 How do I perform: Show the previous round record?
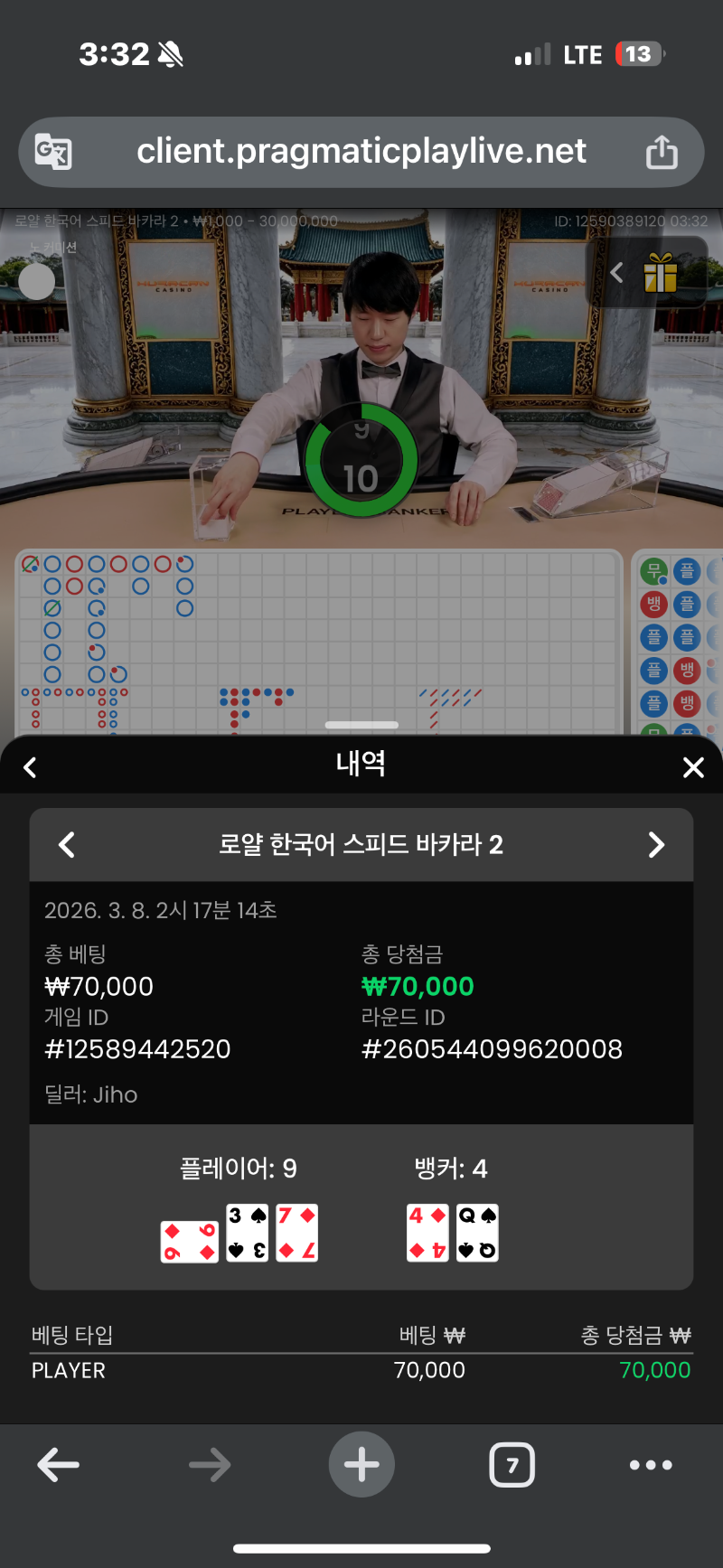66,845
